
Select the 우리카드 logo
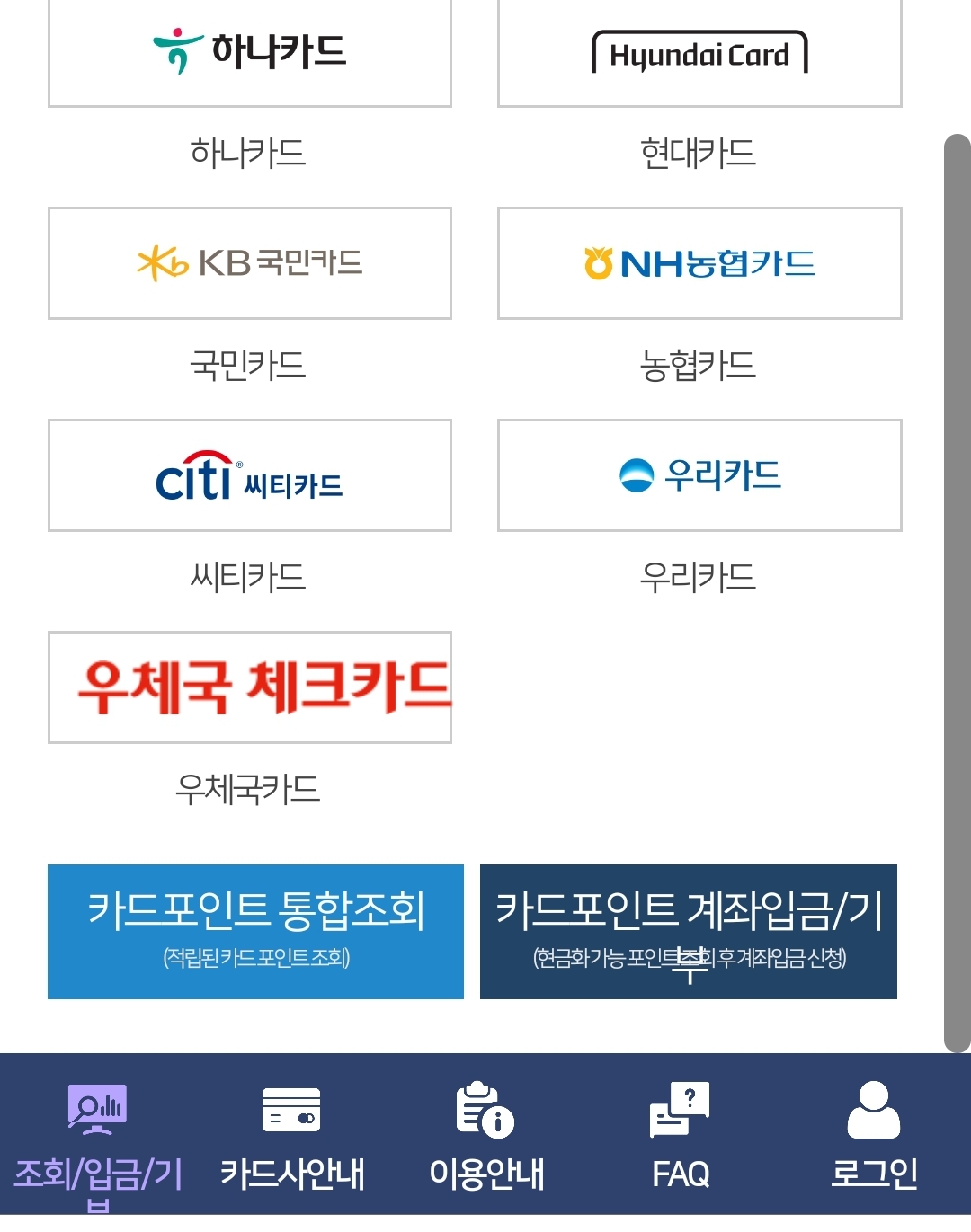699,475
